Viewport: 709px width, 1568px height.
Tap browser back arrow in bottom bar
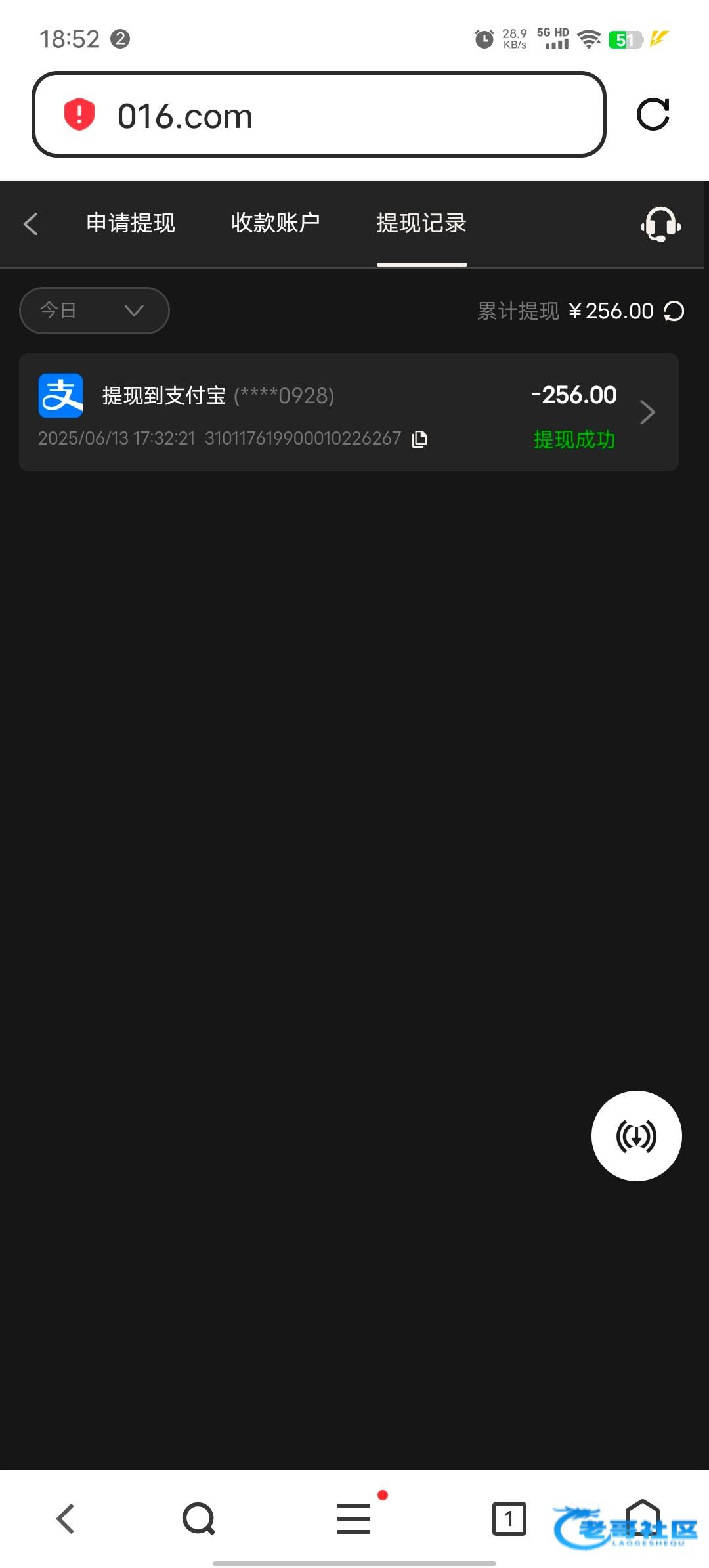click(66, 1519)
